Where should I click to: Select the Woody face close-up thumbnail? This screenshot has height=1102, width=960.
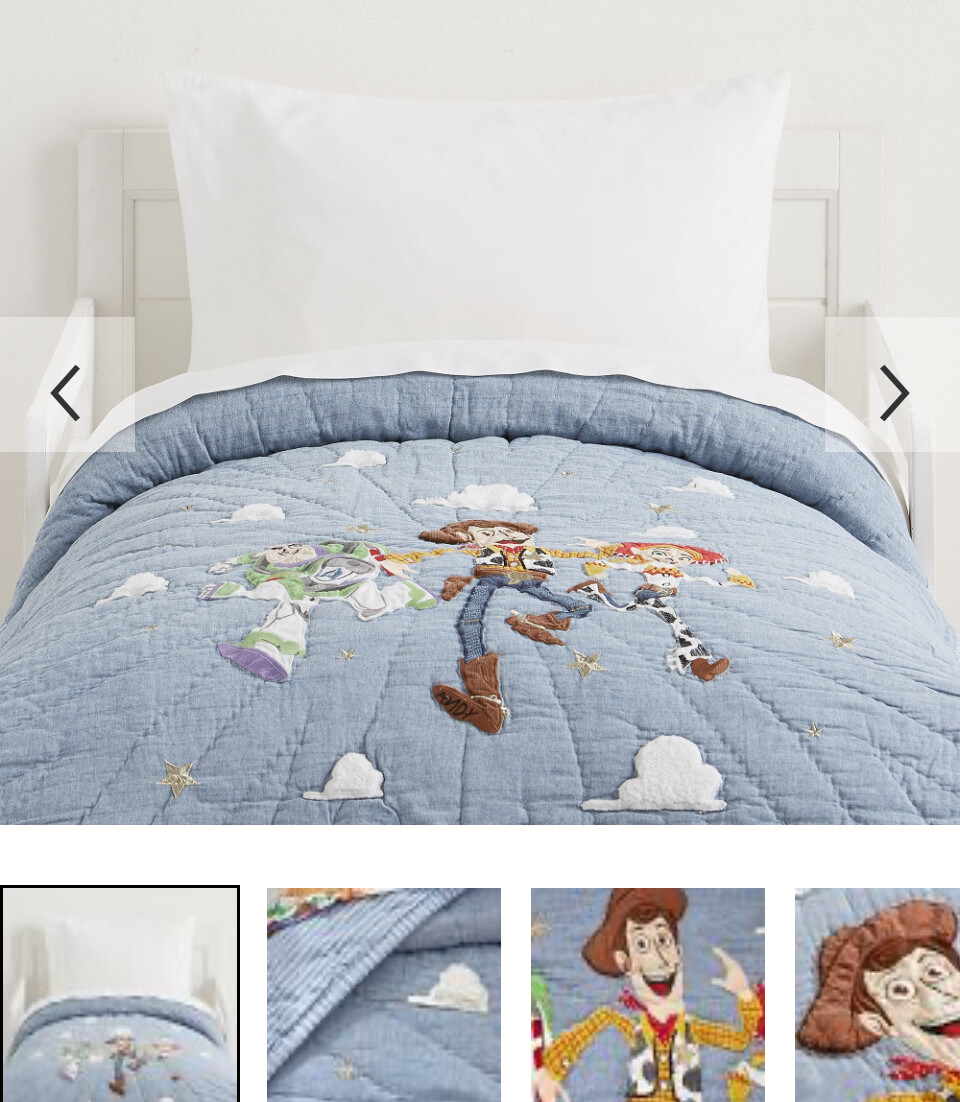click(x=878, y=994)
